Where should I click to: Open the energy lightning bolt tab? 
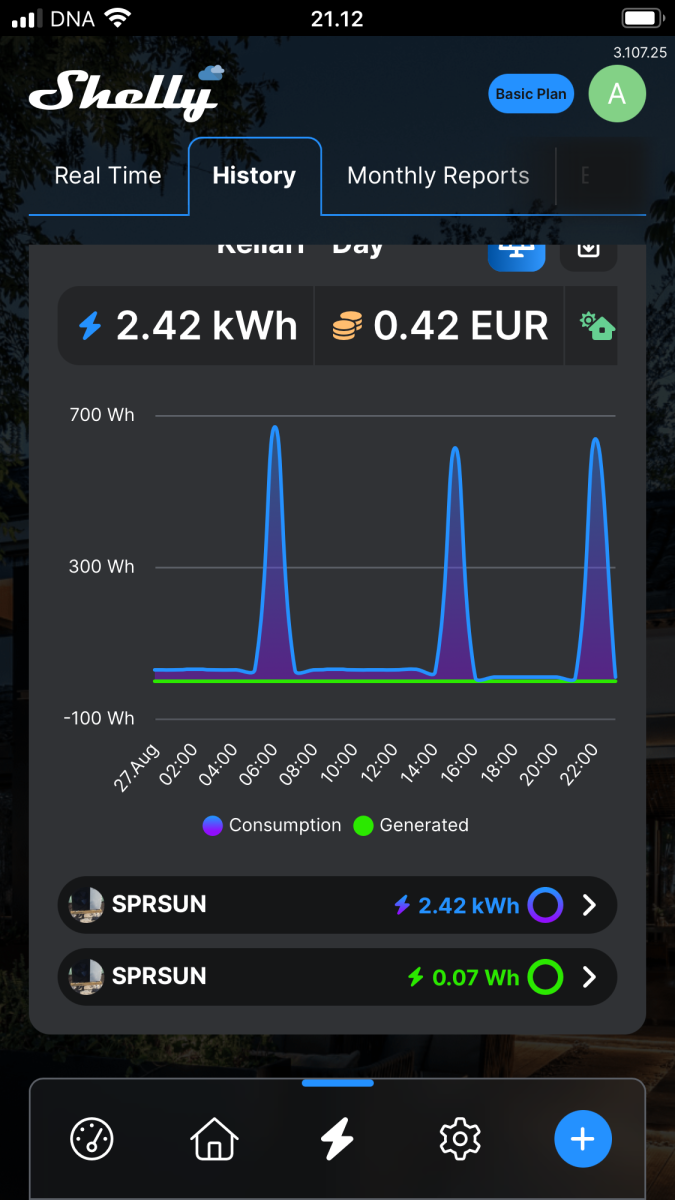337,1139
